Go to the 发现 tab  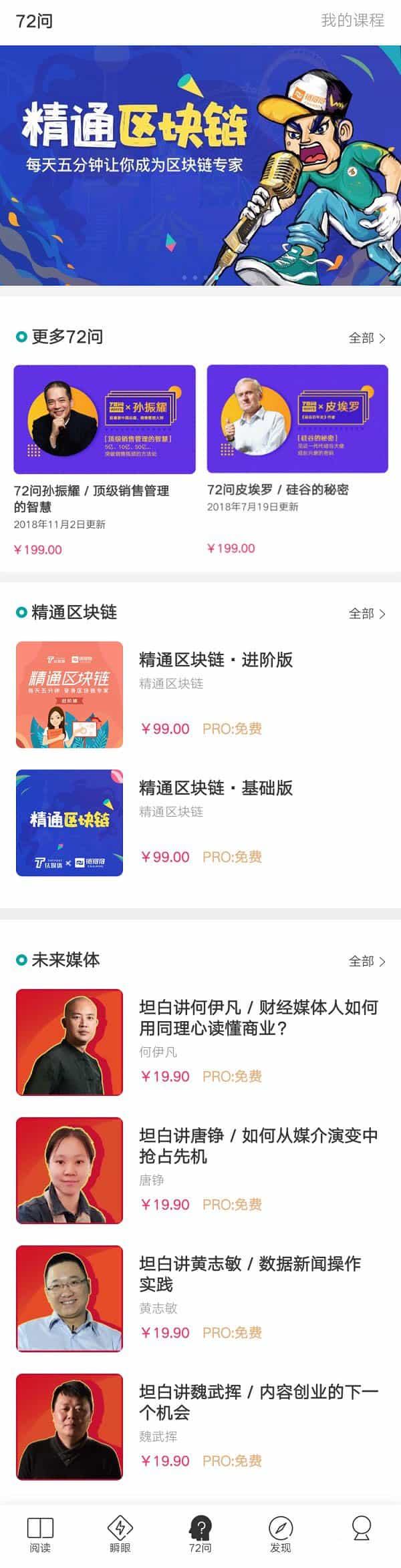(x=281, y=1534)
